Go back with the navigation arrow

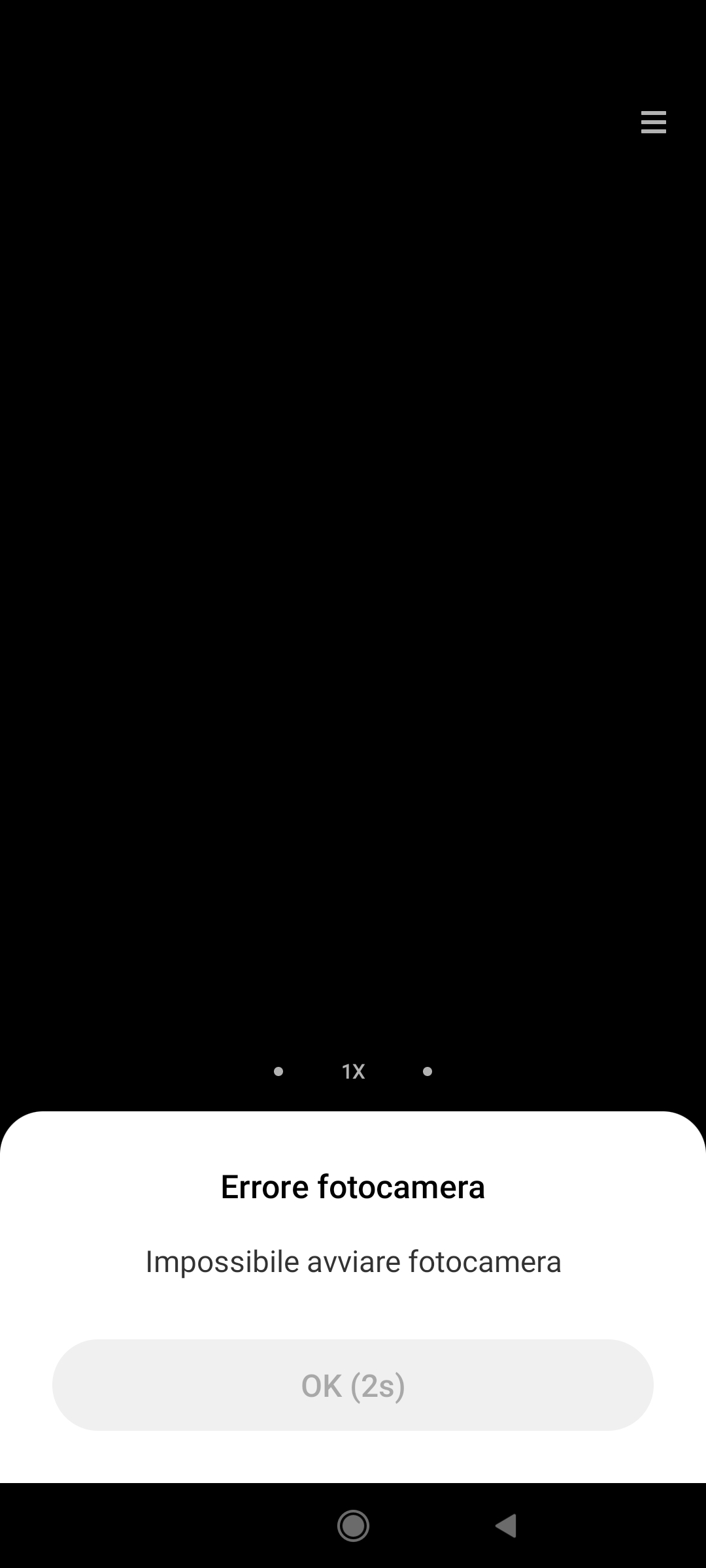tap(506, 1526)
